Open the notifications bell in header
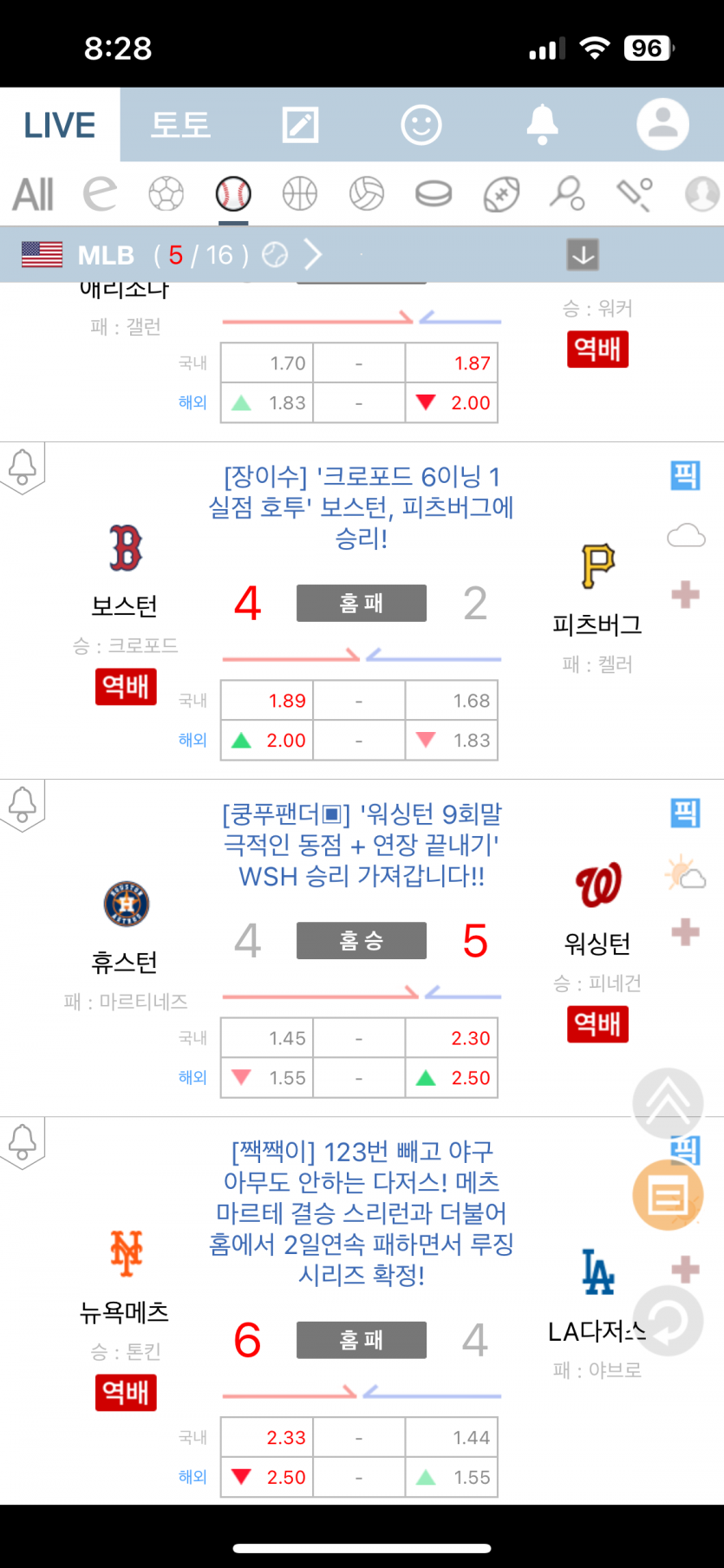 coord(542,126)
